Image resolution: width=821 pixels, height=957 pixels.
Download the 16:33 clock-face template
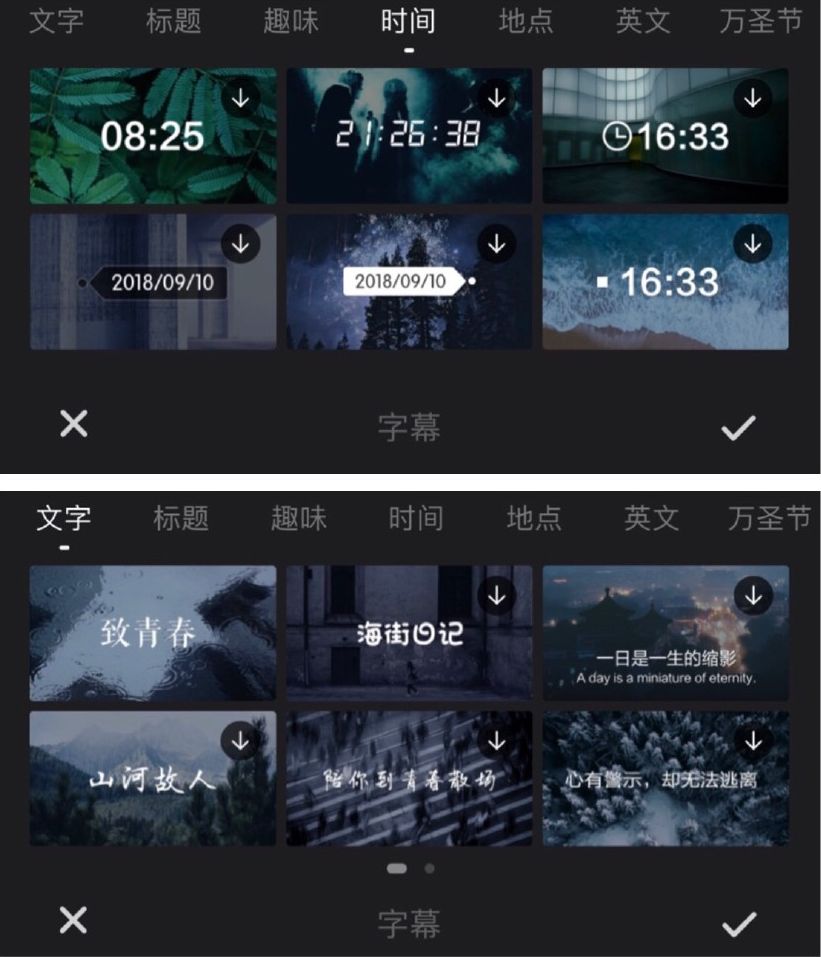tap(754, 98)
